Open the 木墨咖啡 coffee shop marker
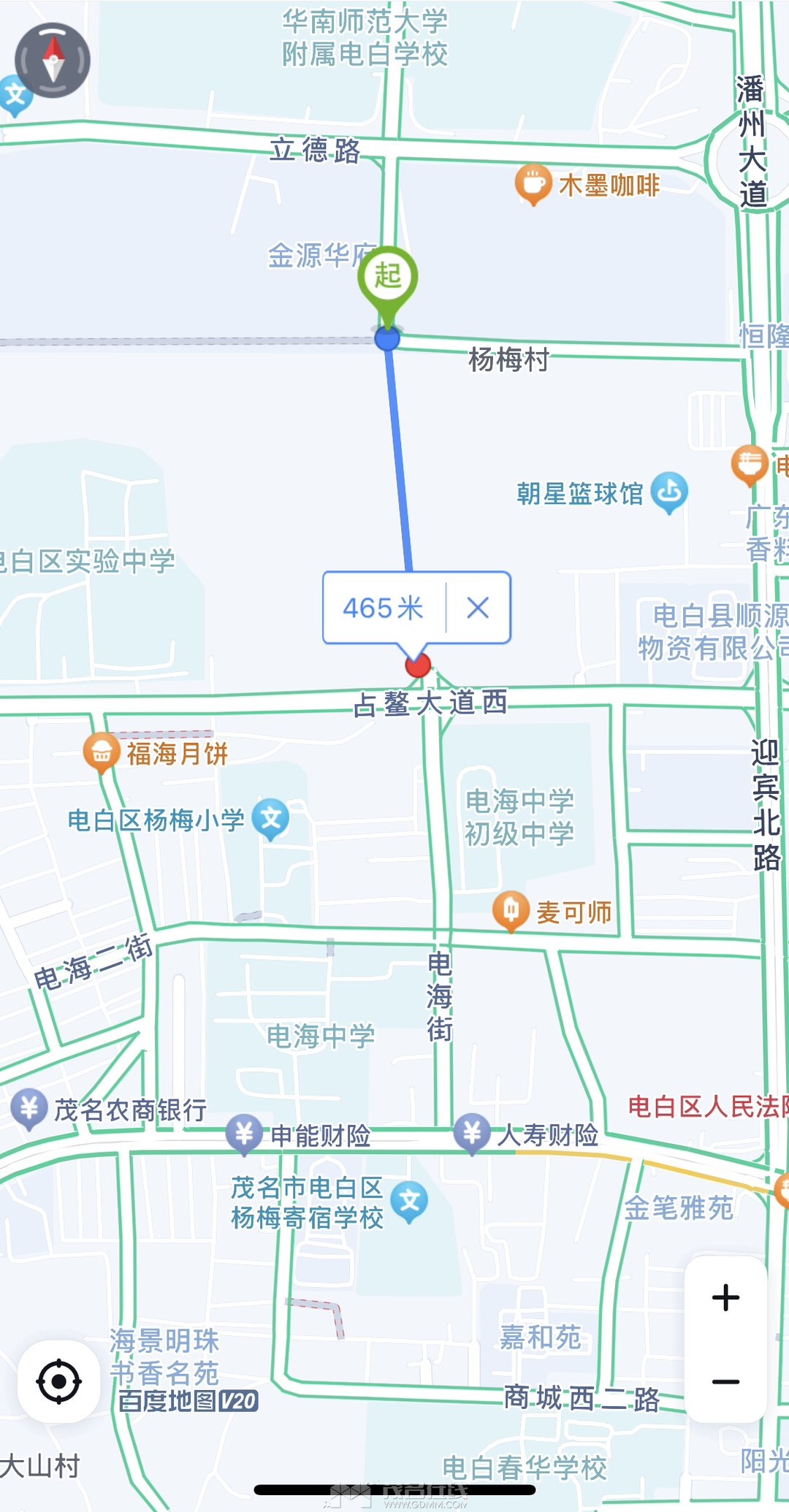 point(533,183)
